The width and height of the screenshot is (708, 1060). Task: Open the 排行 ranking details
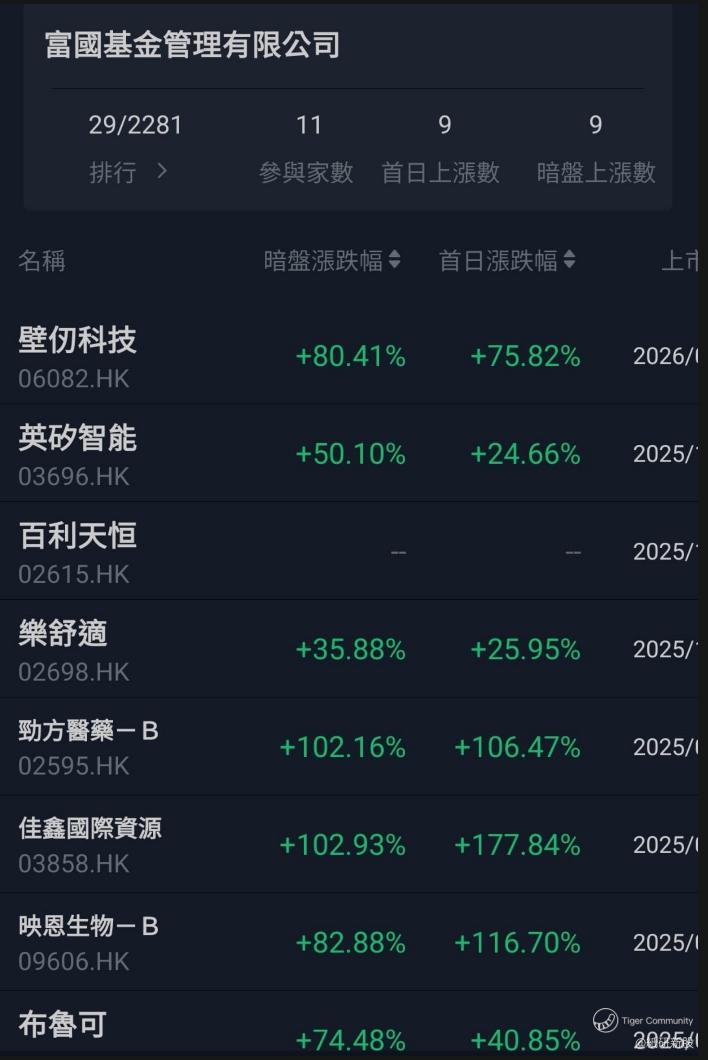130,172
